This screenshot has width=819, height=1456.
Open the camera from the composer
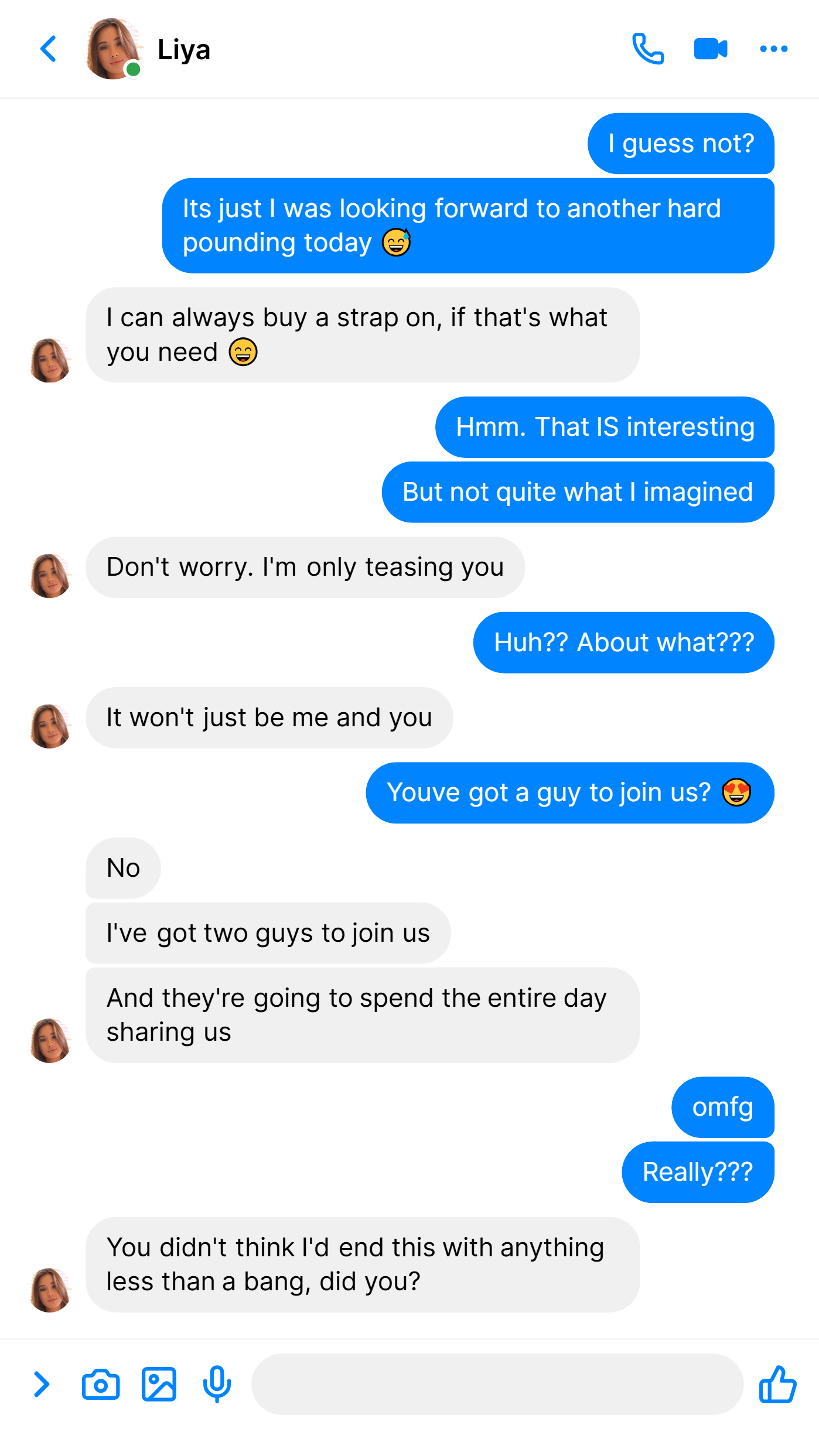tap(101, 1385)
